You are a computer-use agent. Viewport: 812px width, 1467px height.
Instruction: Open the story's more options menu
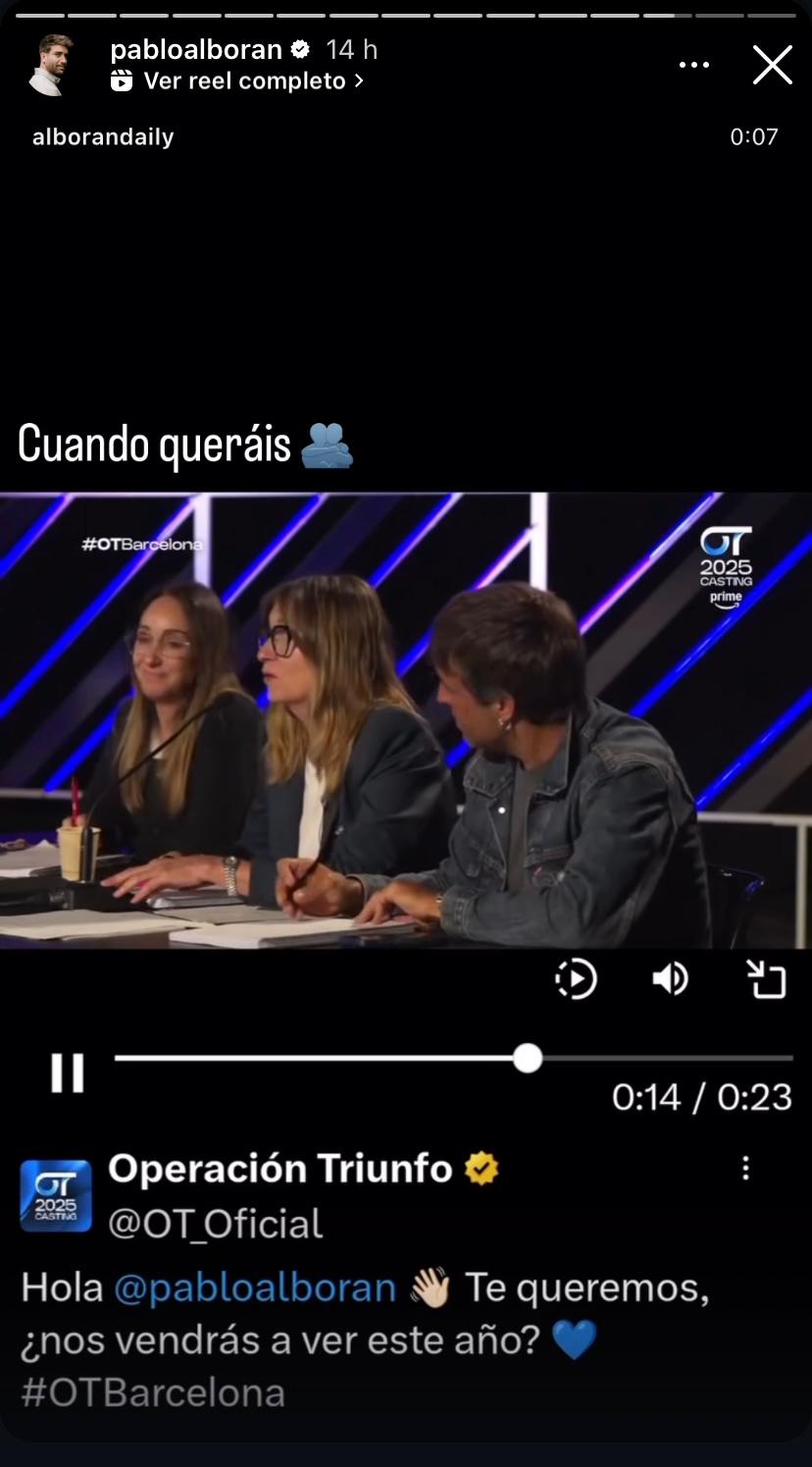click(693, 66)
